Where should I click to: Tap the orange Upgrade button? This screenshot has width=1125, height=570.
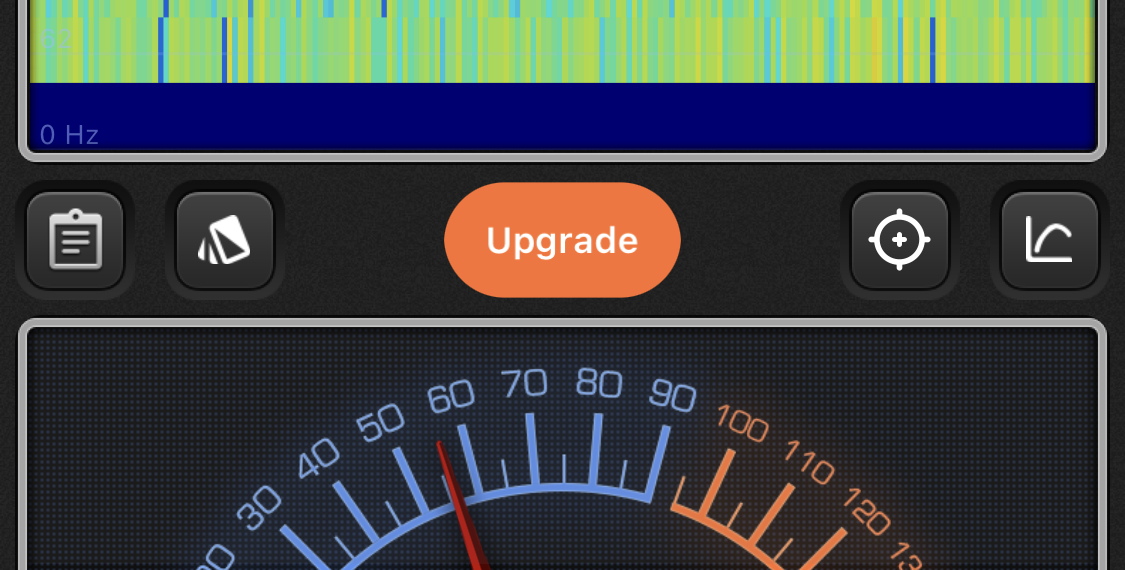pos(562,240)
